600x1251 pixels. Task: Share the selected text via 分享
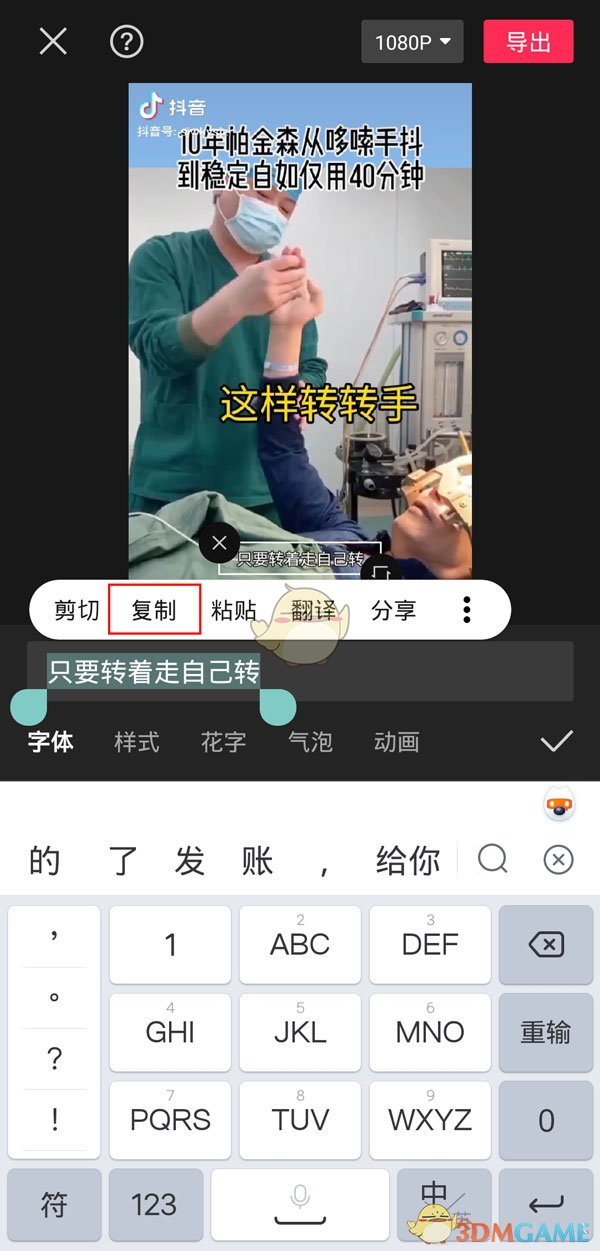click(393, 610)
